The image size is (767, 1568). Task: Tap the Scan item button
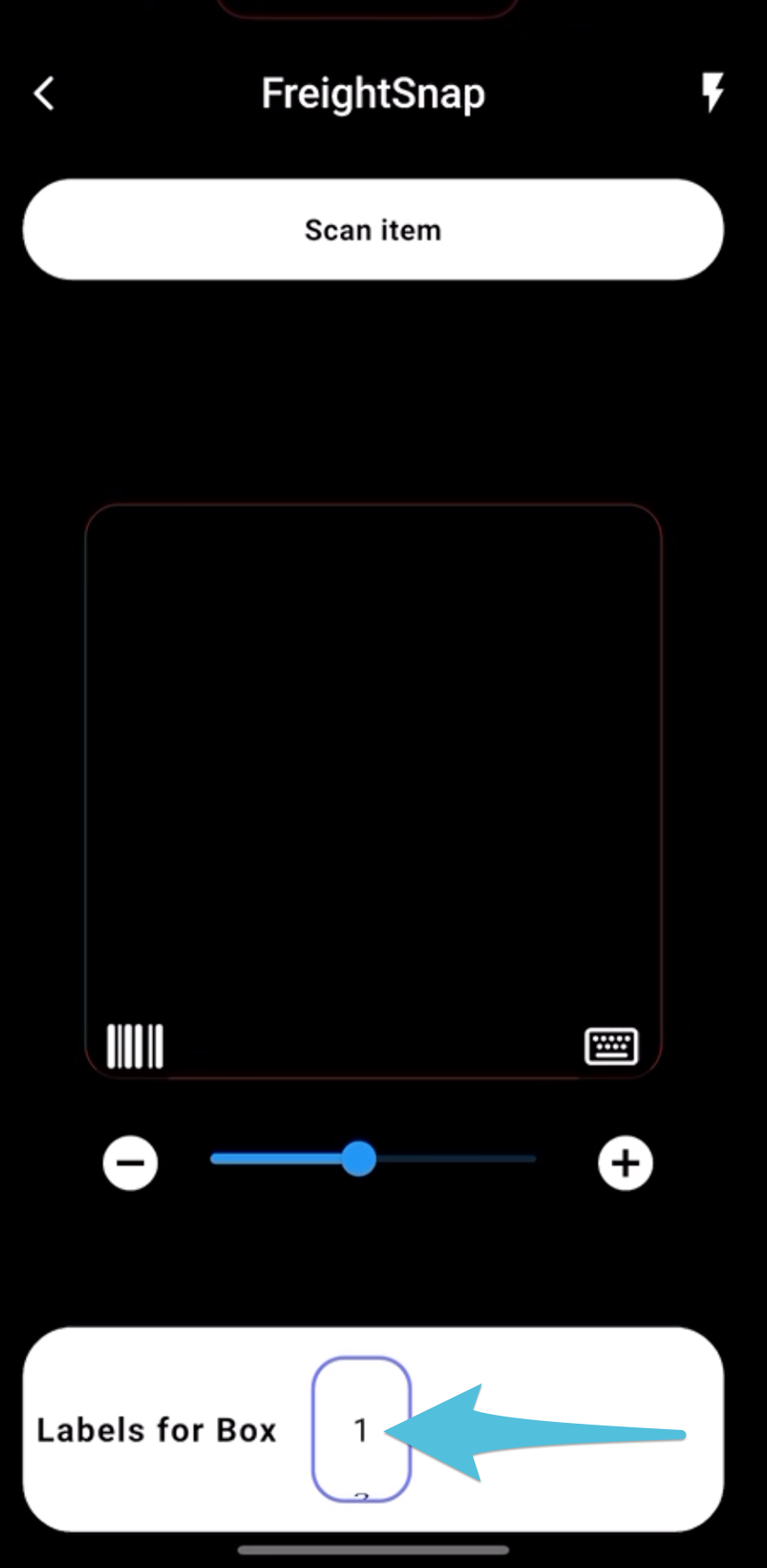[373, 229]
